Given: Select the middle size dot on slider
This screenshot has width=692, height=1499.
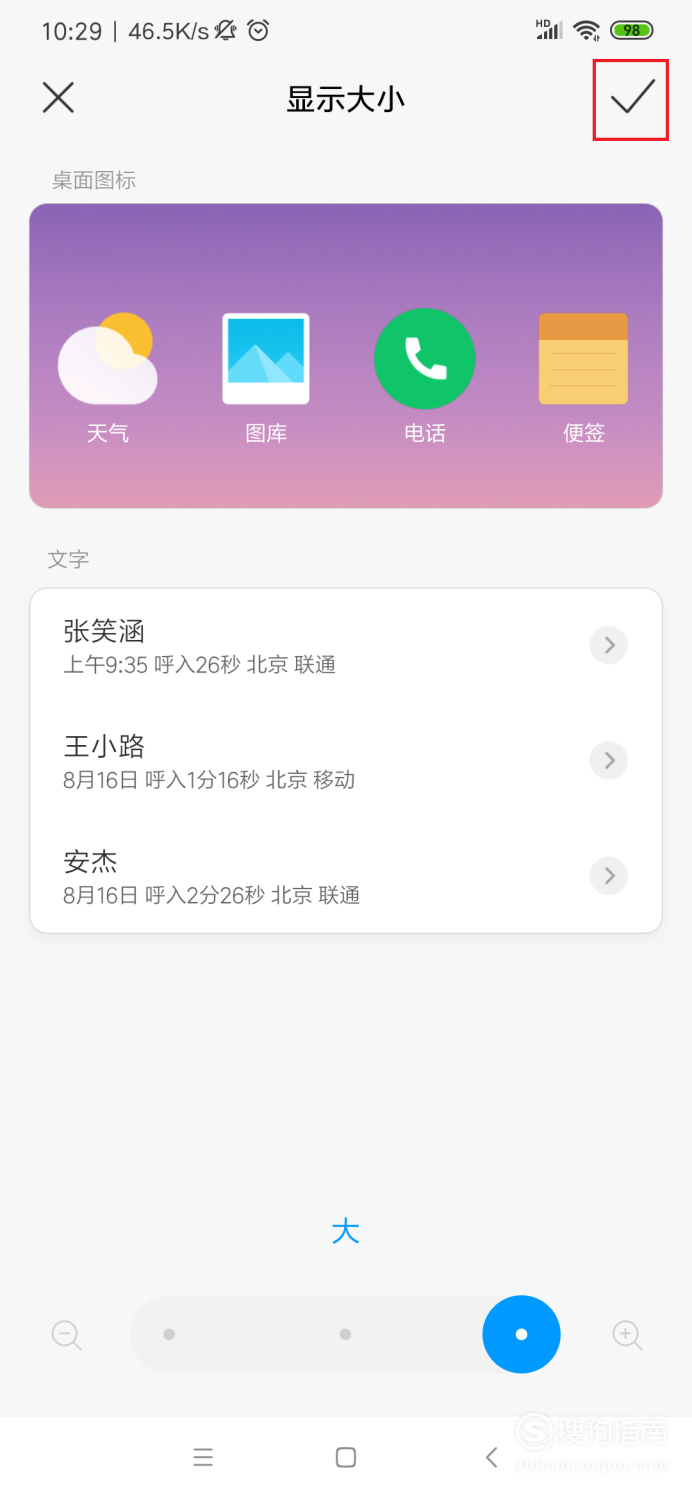Looking at the screenshot, I should click(345, 1334).
